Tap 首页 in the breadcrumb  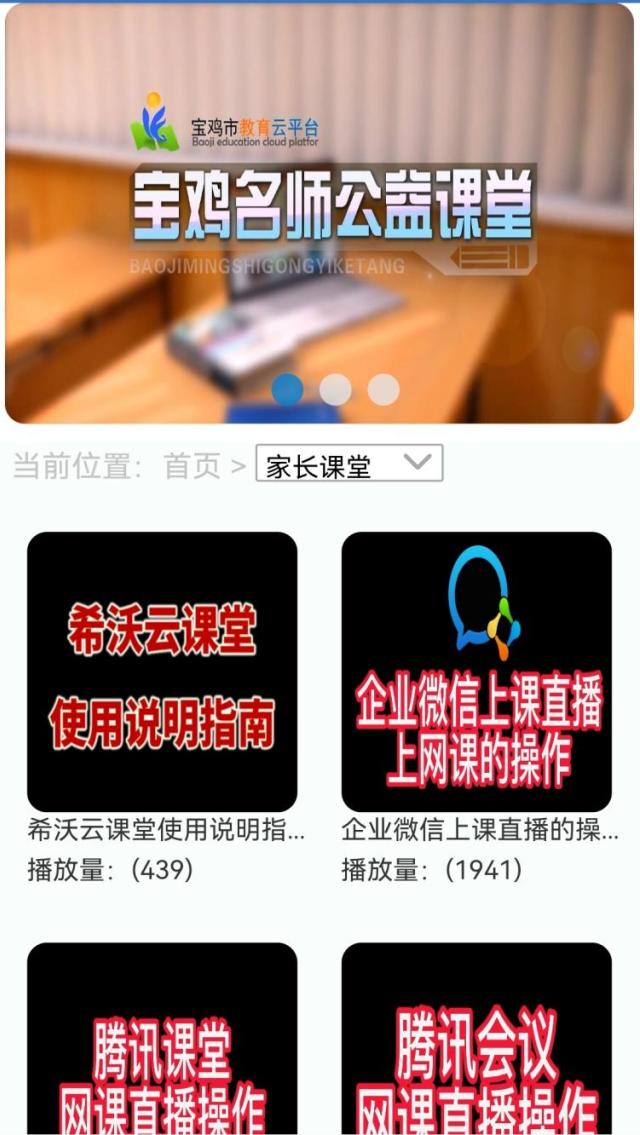click(x=192, y=466)
